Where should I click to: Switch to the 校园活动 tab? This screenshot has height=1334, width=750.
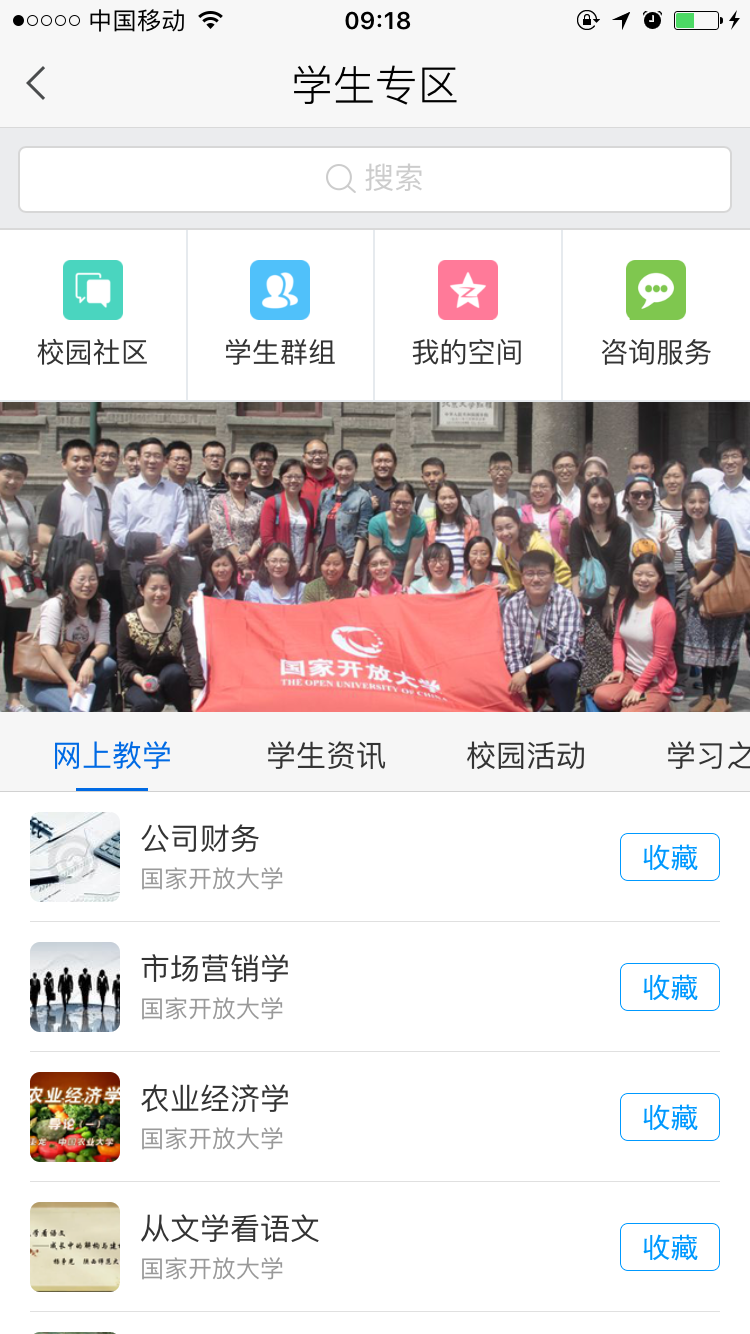[x=526, y=756]
